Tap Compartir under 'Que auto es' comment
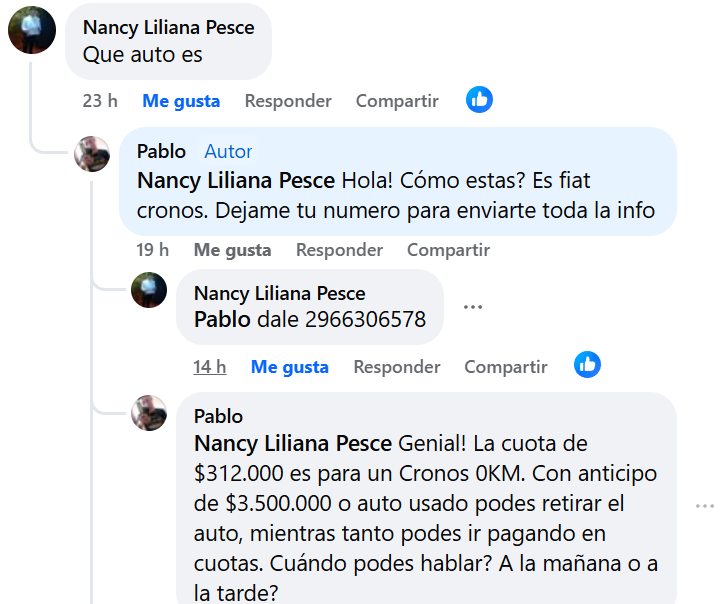The width and height of the screenshot is (721, 604). pos(397,101)
